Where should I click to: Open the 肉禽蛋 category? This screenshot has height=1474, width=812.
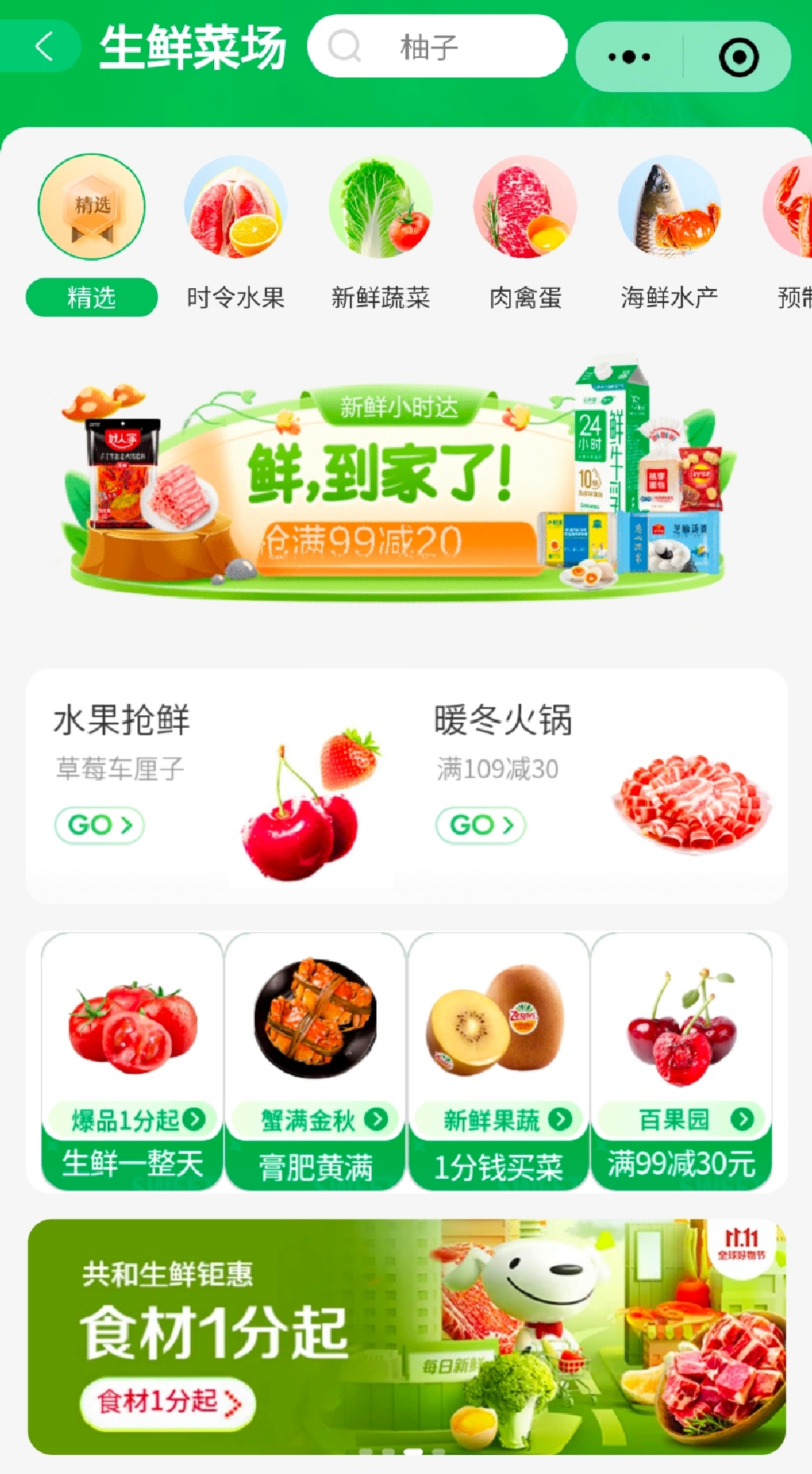[x=525, y=233]
